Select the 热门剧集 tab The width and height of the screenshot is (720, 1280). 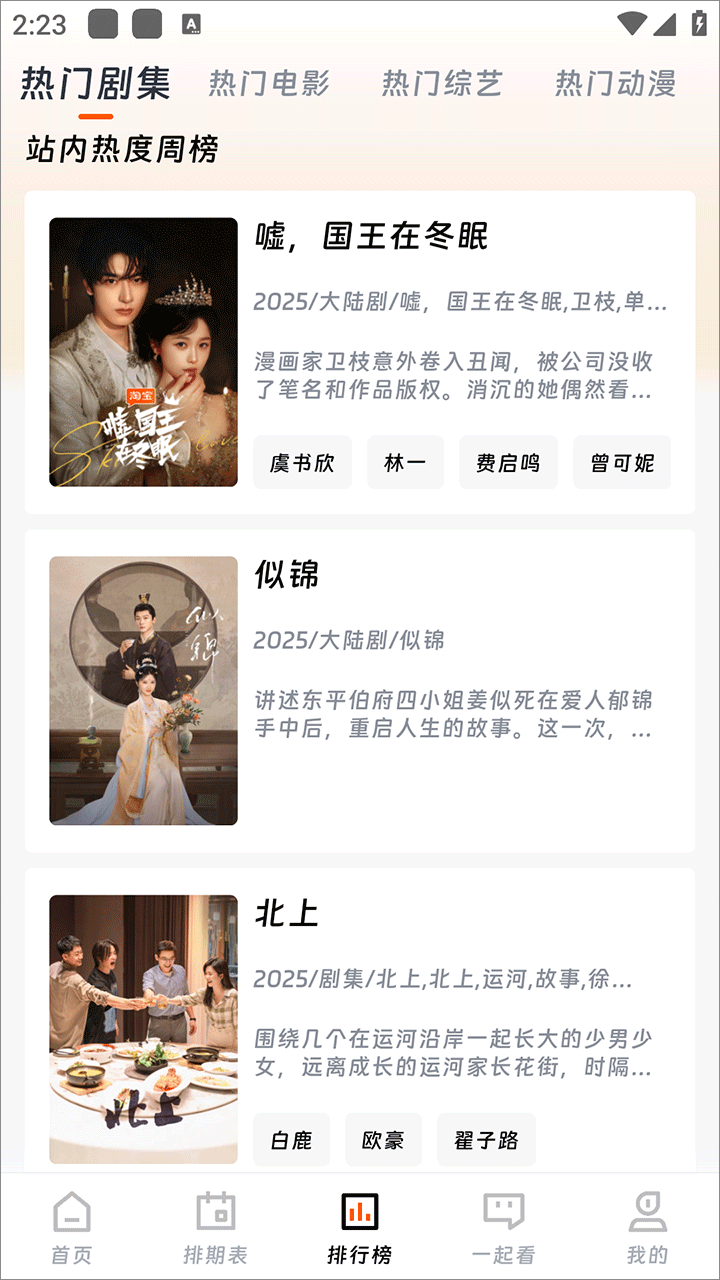click(x=96, y=84)
